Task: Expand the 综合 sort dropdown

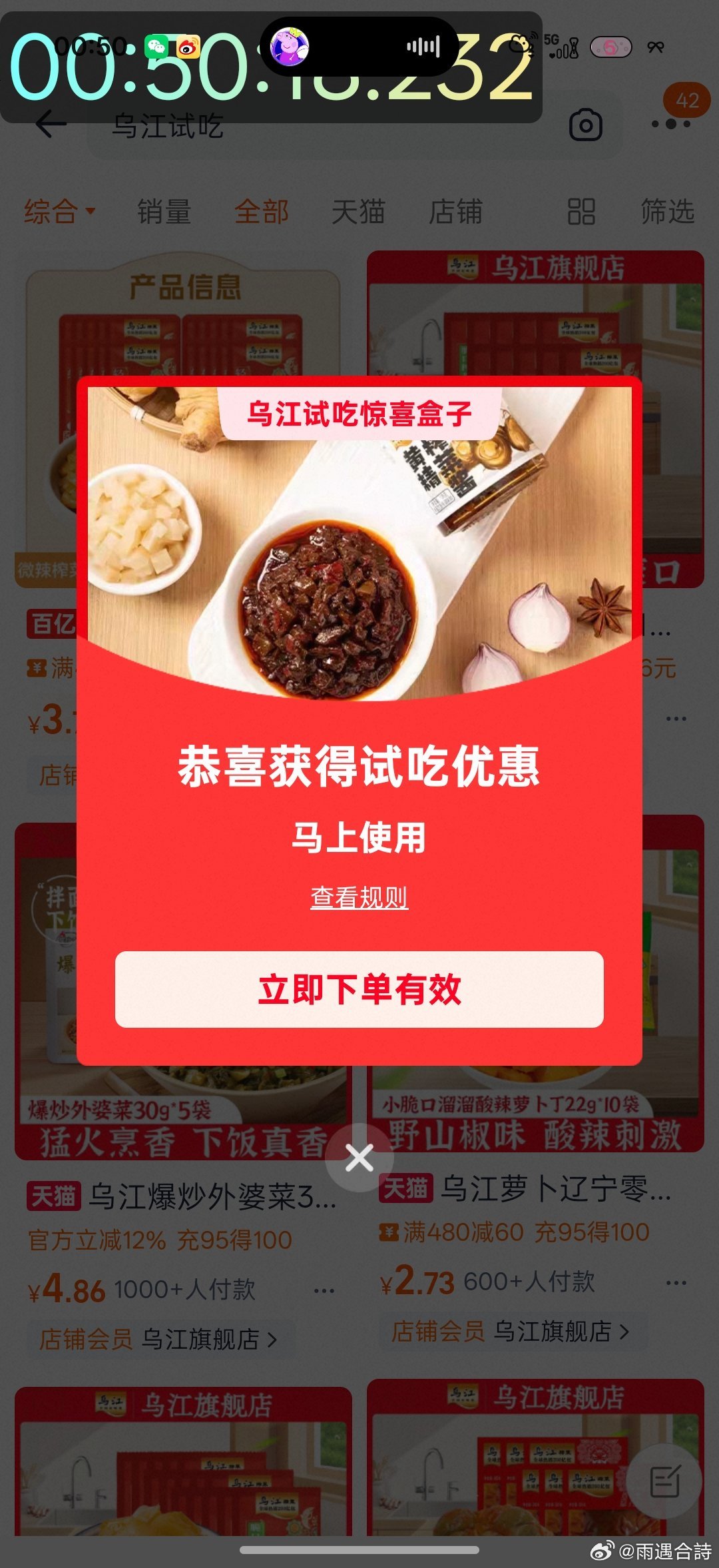Action: (60, 212)
